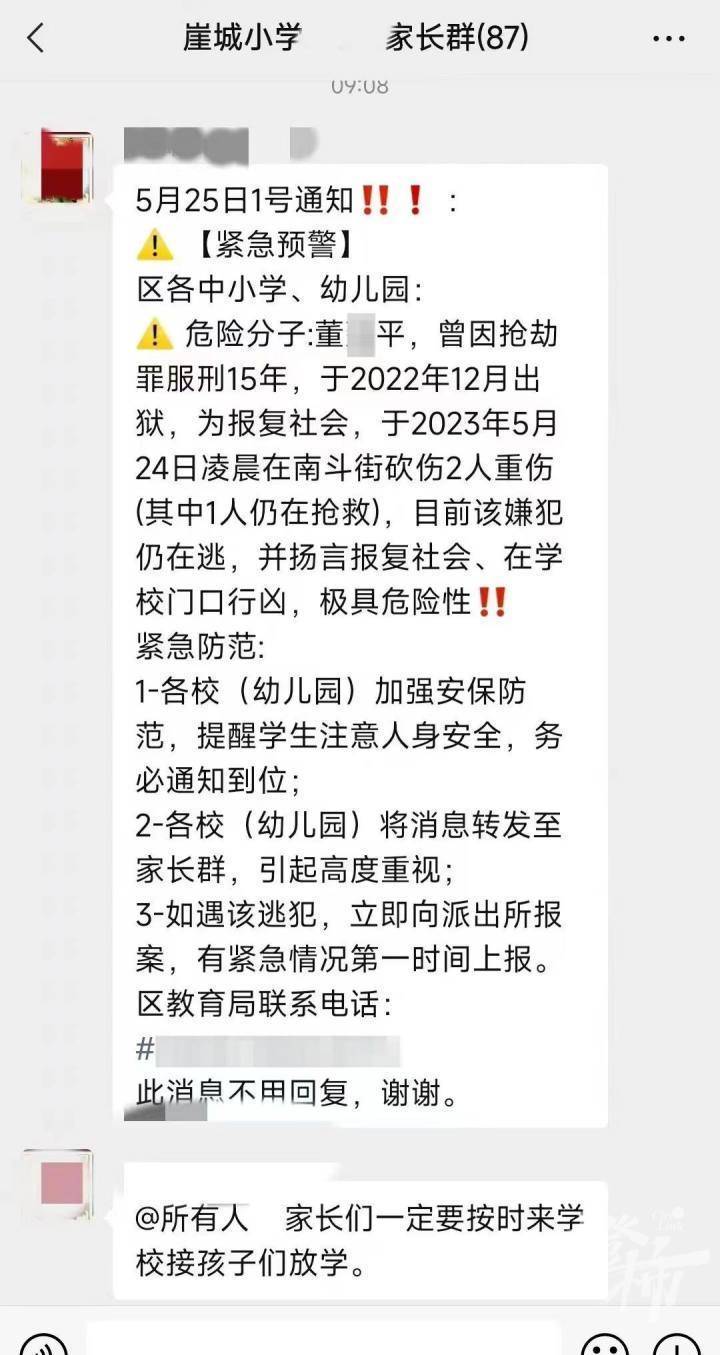Open the group chat overflow menu
The width and height of the screenshot is (720, 1355).
[x=669, y=40]
